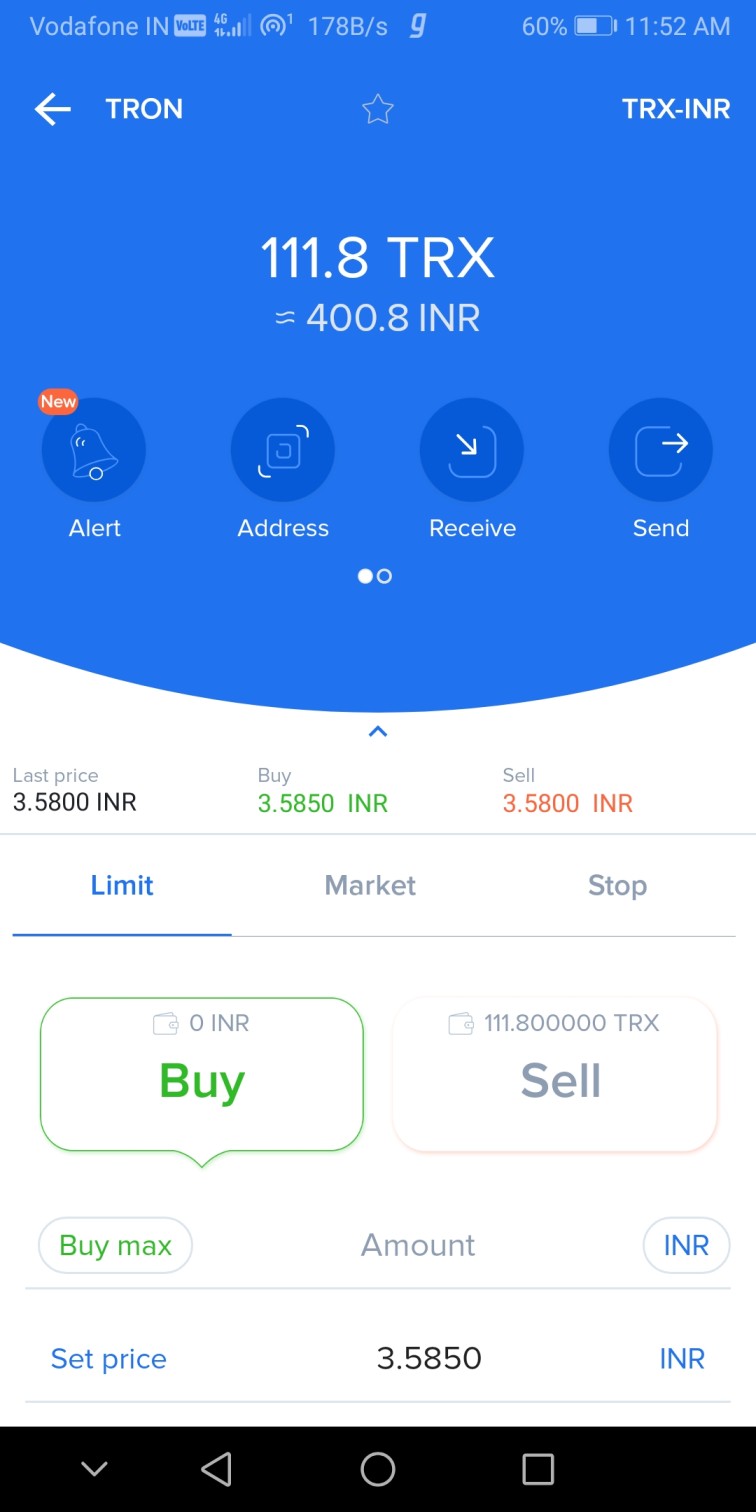Image resolution: width=756 pixels, height=1512 pixels.
Task: Enter an amount in the Amount field
Action: [x=418, y=1245]
